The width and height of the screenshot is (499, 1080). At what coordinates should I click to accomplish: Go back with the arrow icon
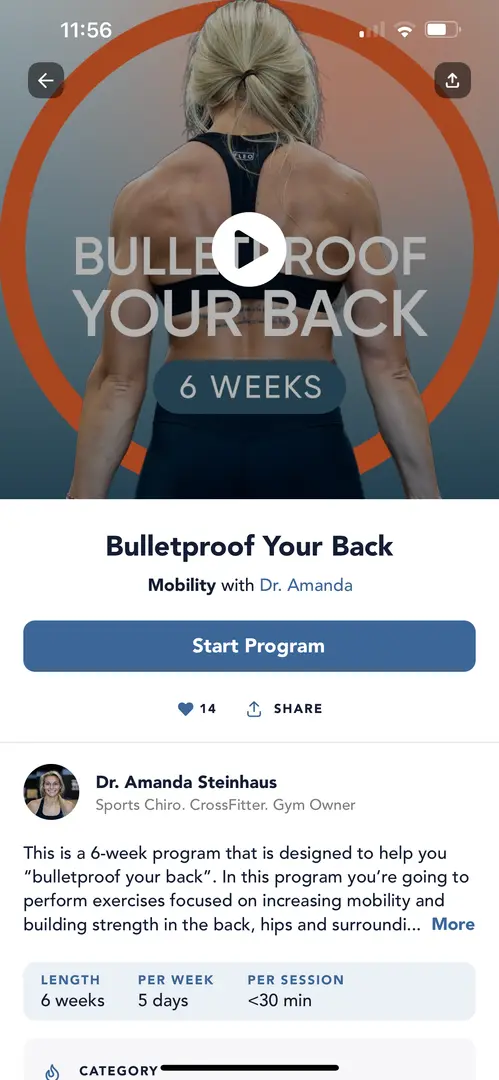[x=45, y=81]
